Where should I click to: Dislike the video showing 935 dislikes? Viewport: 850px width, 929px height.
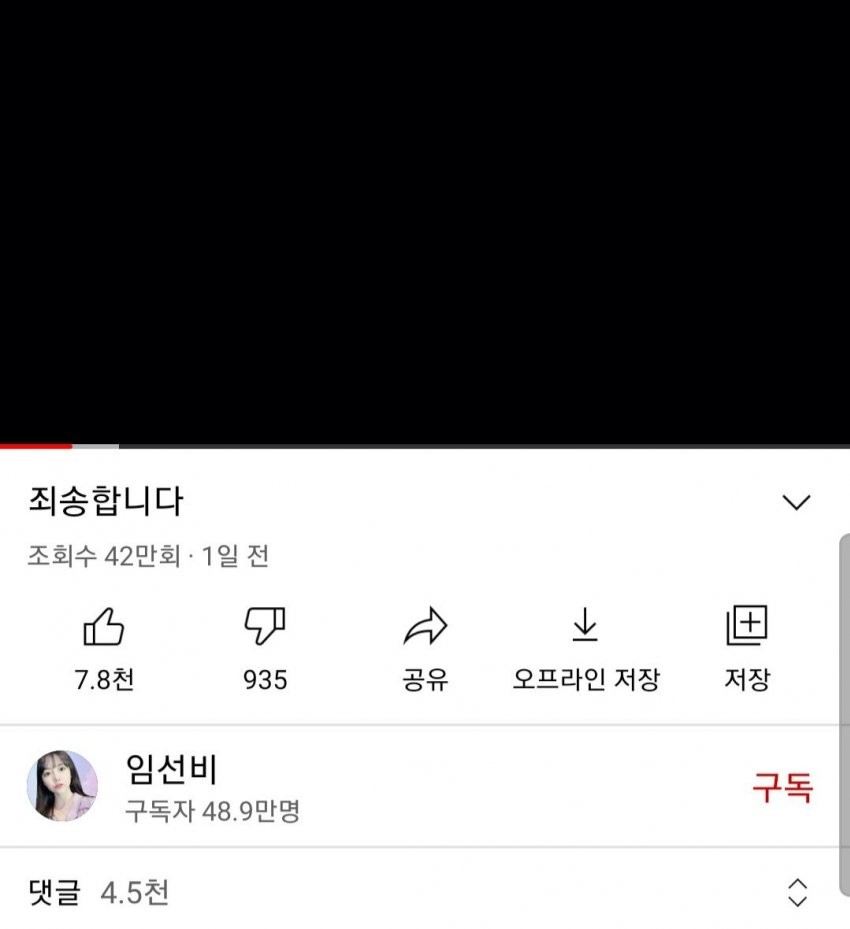click(265, 629)
